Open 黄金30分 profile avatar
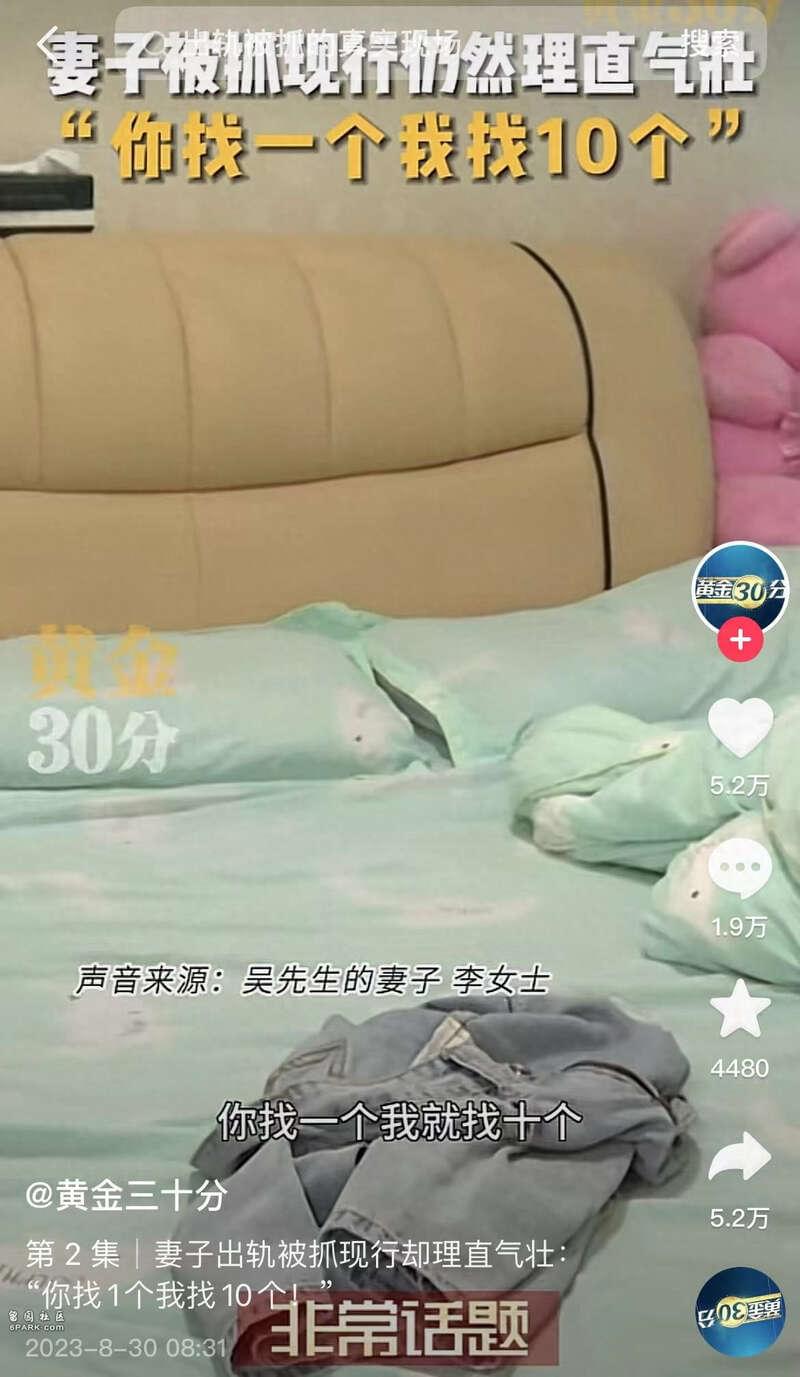This screenshot has width=800, height=1377. [x=740, y=589]
